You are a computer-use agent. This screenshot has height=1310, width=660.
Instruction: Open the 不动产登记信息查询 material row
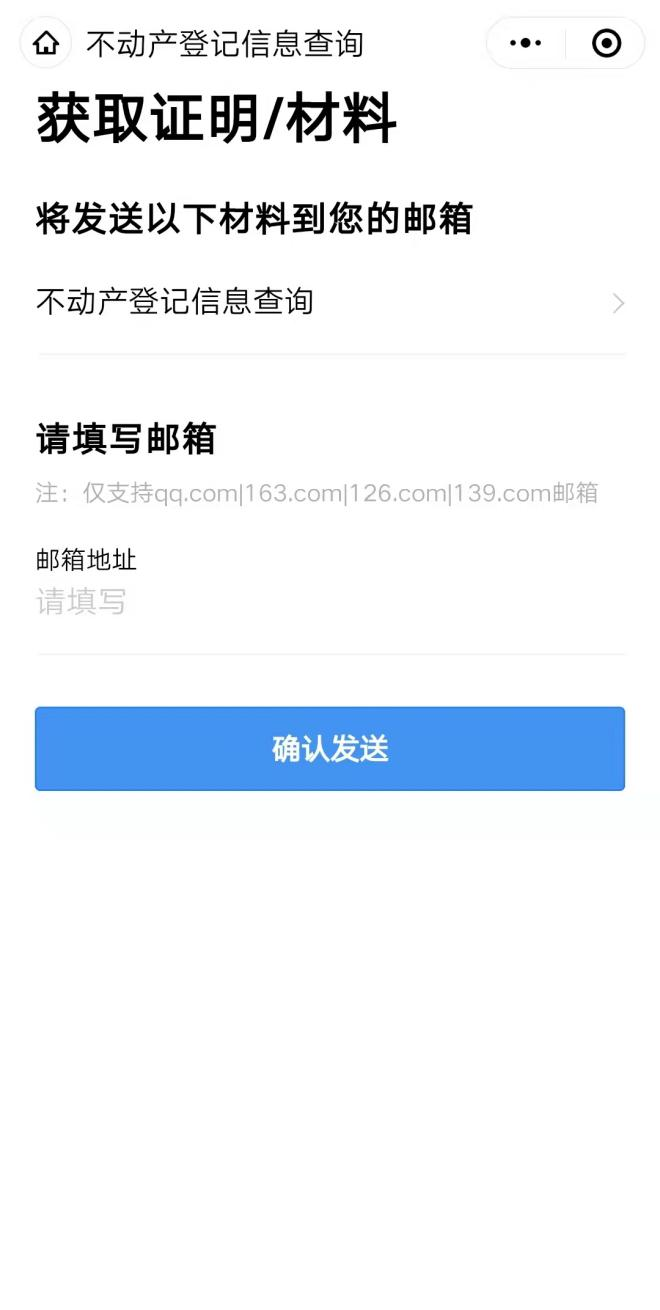pyautogui.click(x=330, y=302)
